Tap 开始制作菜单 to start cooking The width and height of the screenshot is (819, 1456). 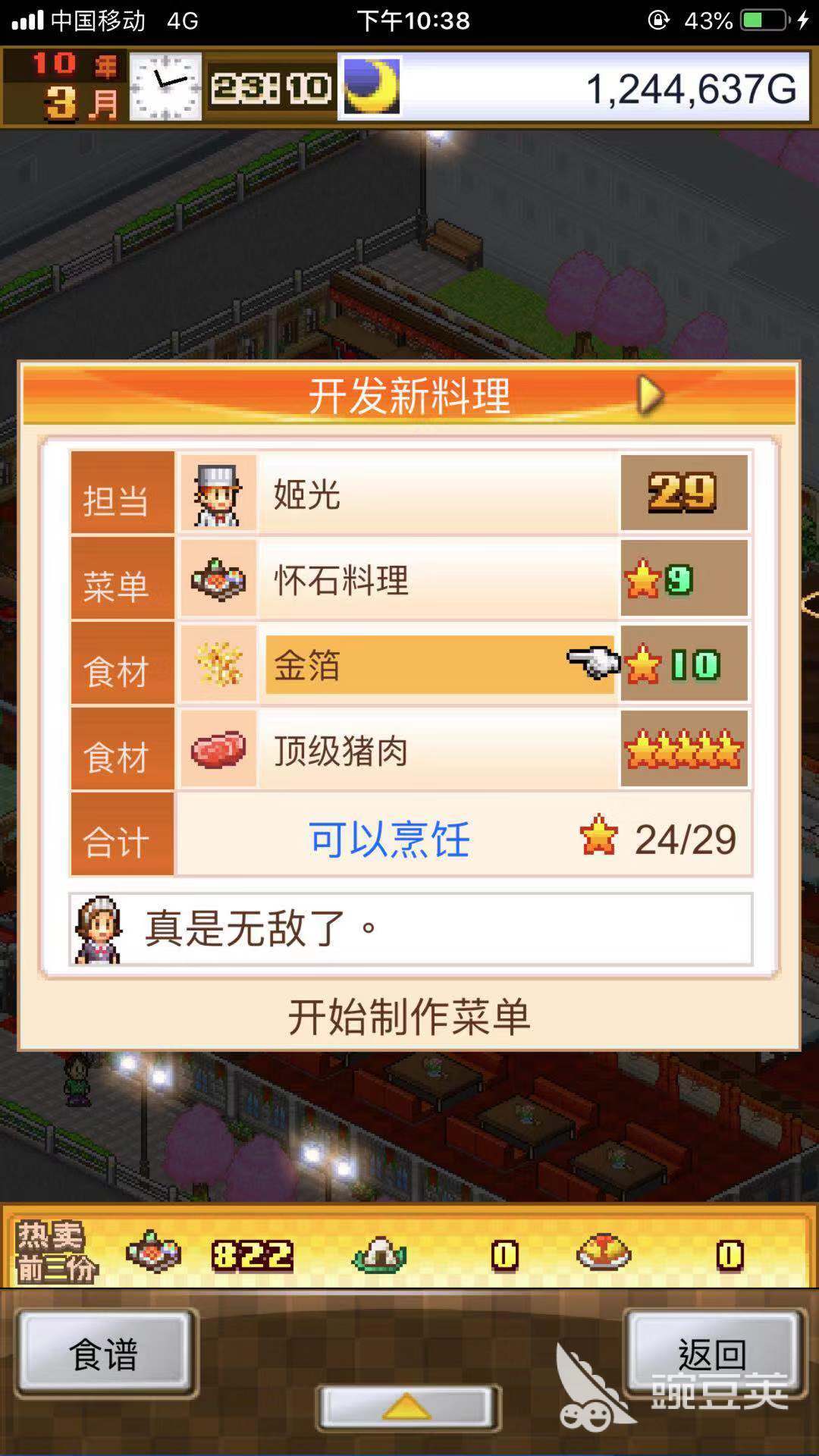409,1016
